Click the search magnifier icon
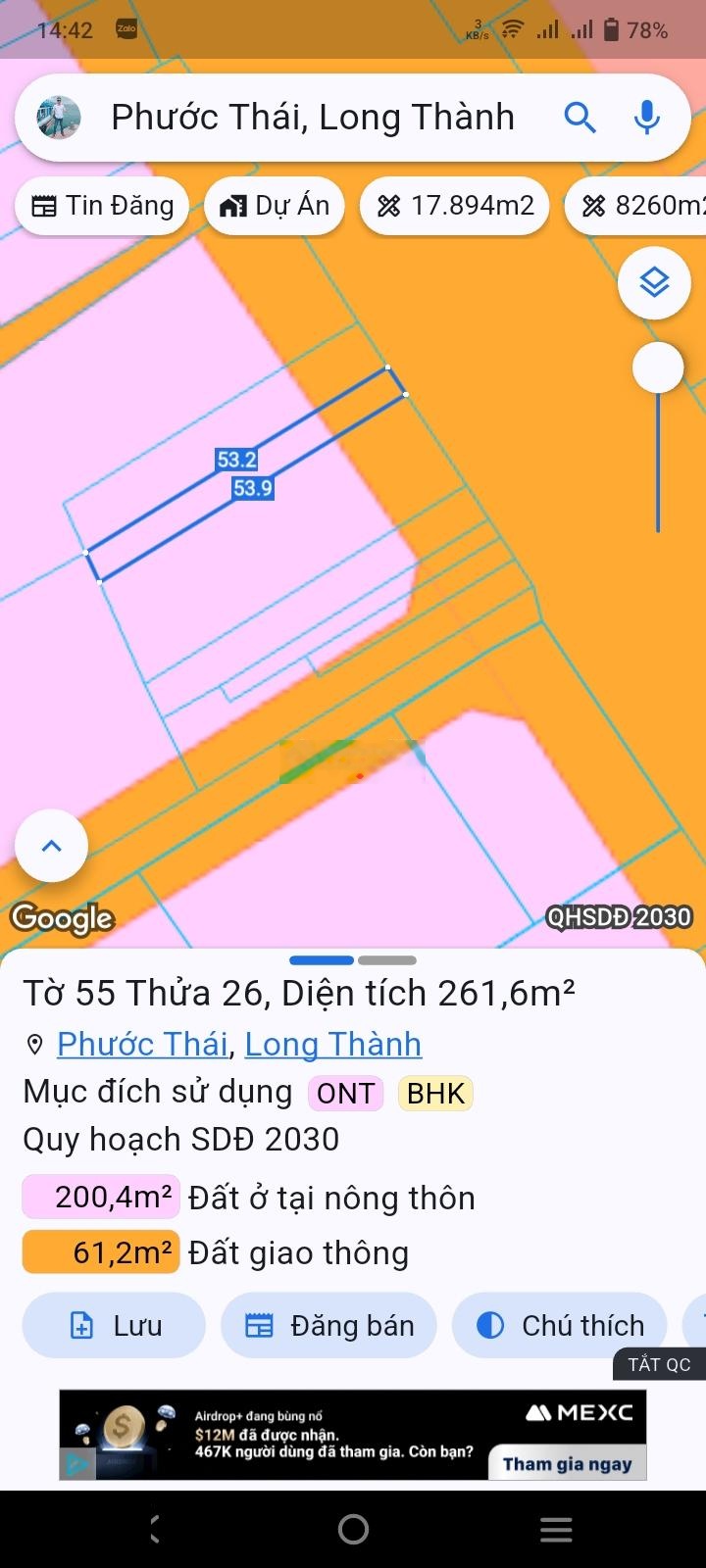Viewport: 706px width, 1568px height. (580, 116)
